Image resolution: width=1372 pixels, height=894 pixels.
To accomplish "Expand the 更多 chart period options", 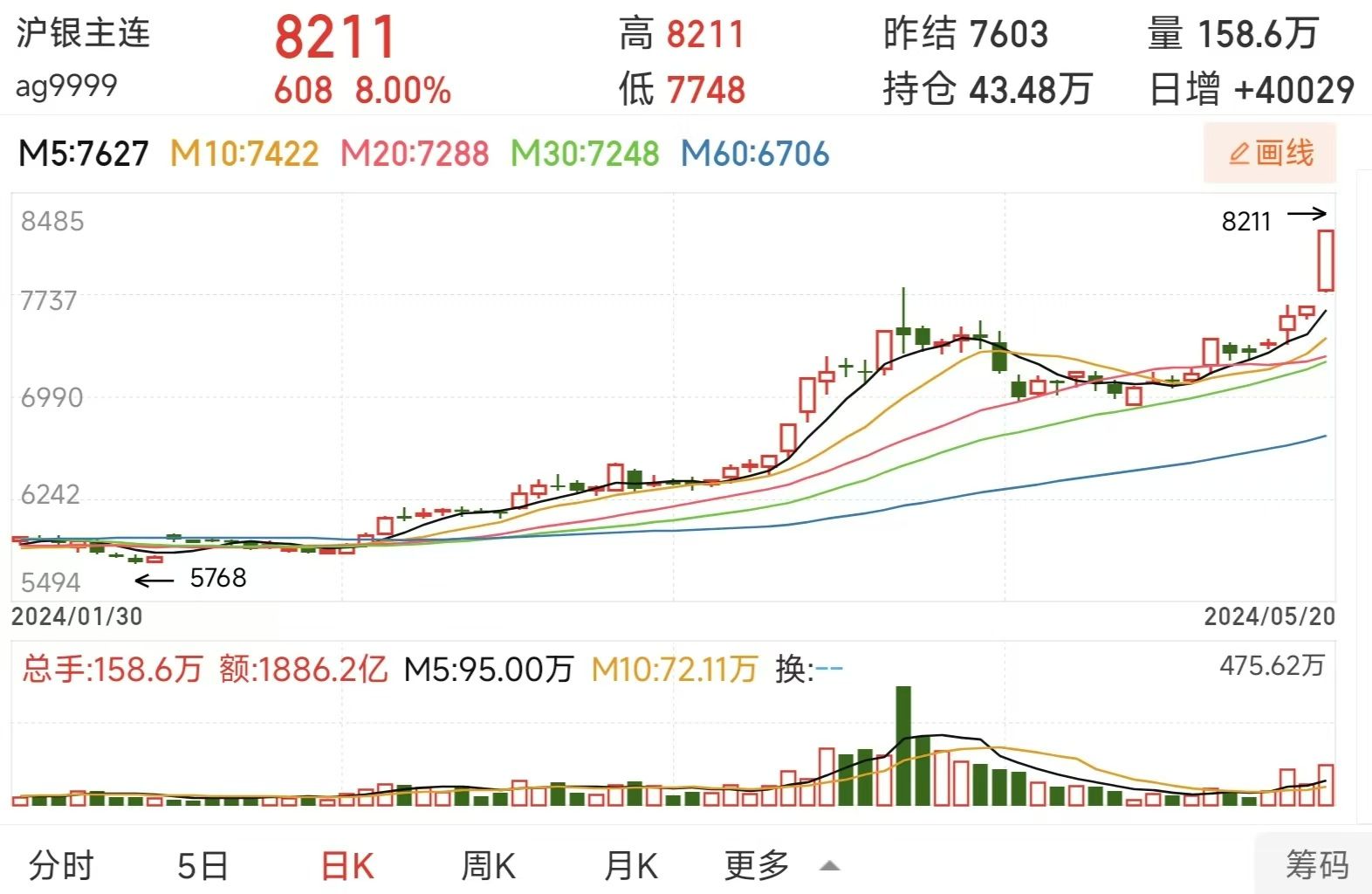I will [x=779, y=865].
